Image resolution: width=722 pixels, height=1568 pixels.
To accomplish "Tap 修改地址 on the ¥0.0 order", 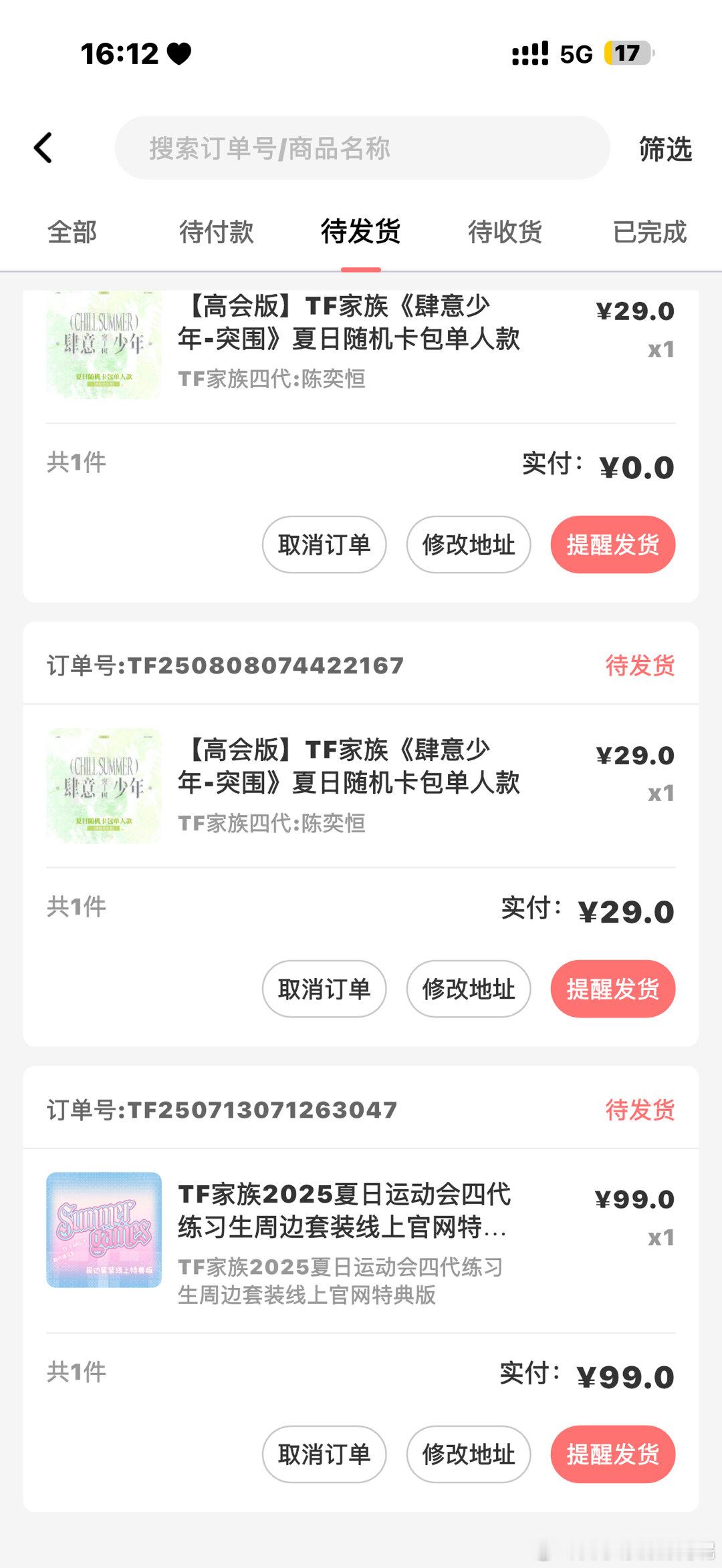I will click(x=468, y=544).
